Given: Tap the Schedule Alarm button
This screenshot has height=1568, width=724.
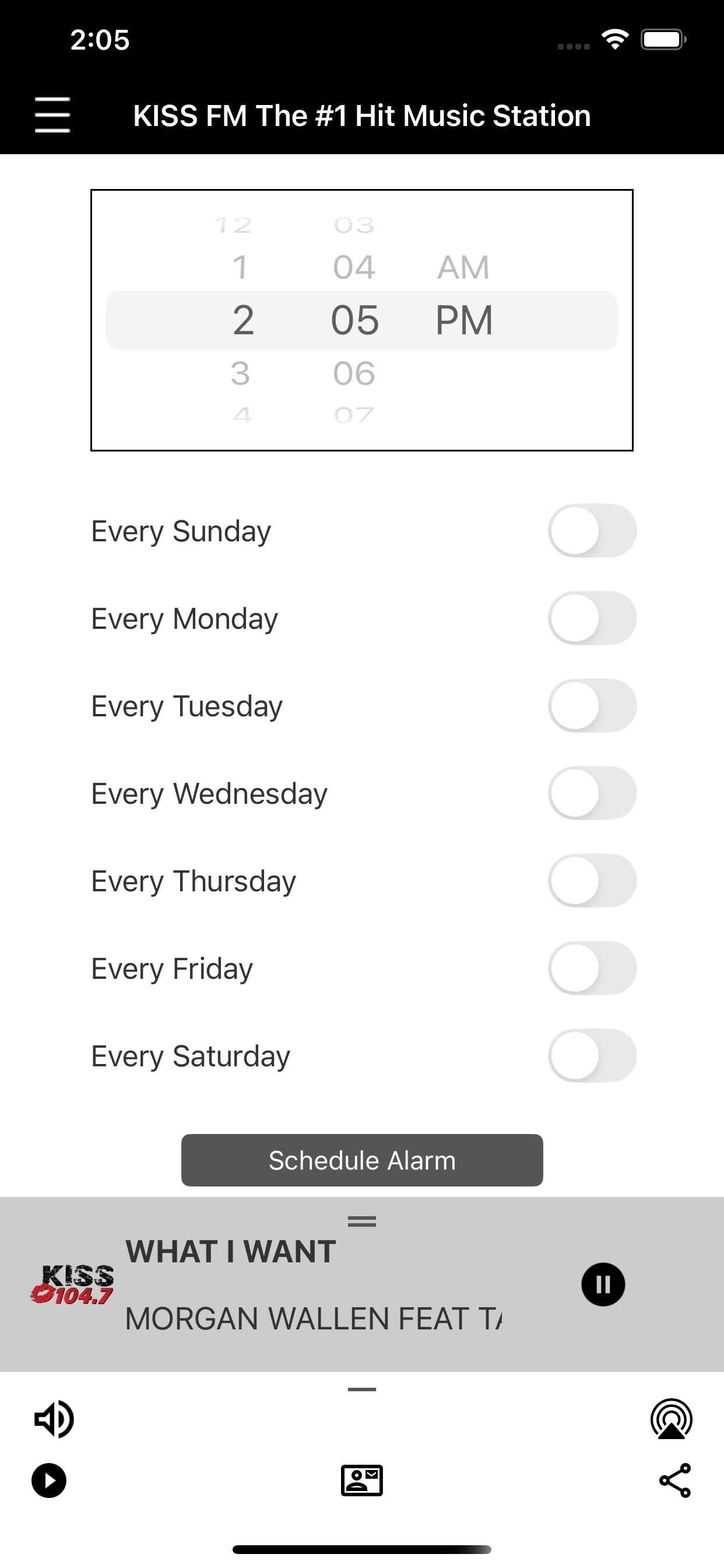Looking at the screenshot, I should pyautogui.click(x=362, y=1160).
